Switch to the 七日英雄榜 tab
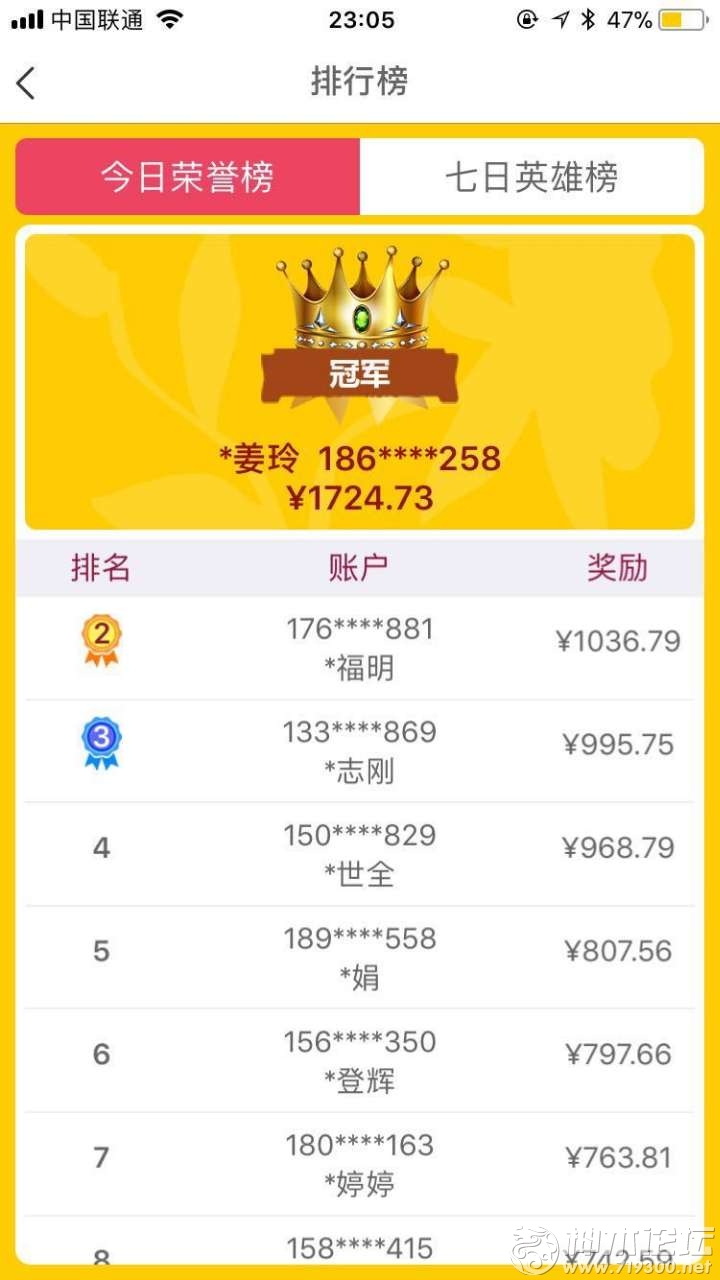Image resolution: width=720 pixels, height=1280 pixels. [x=531, y=177]
